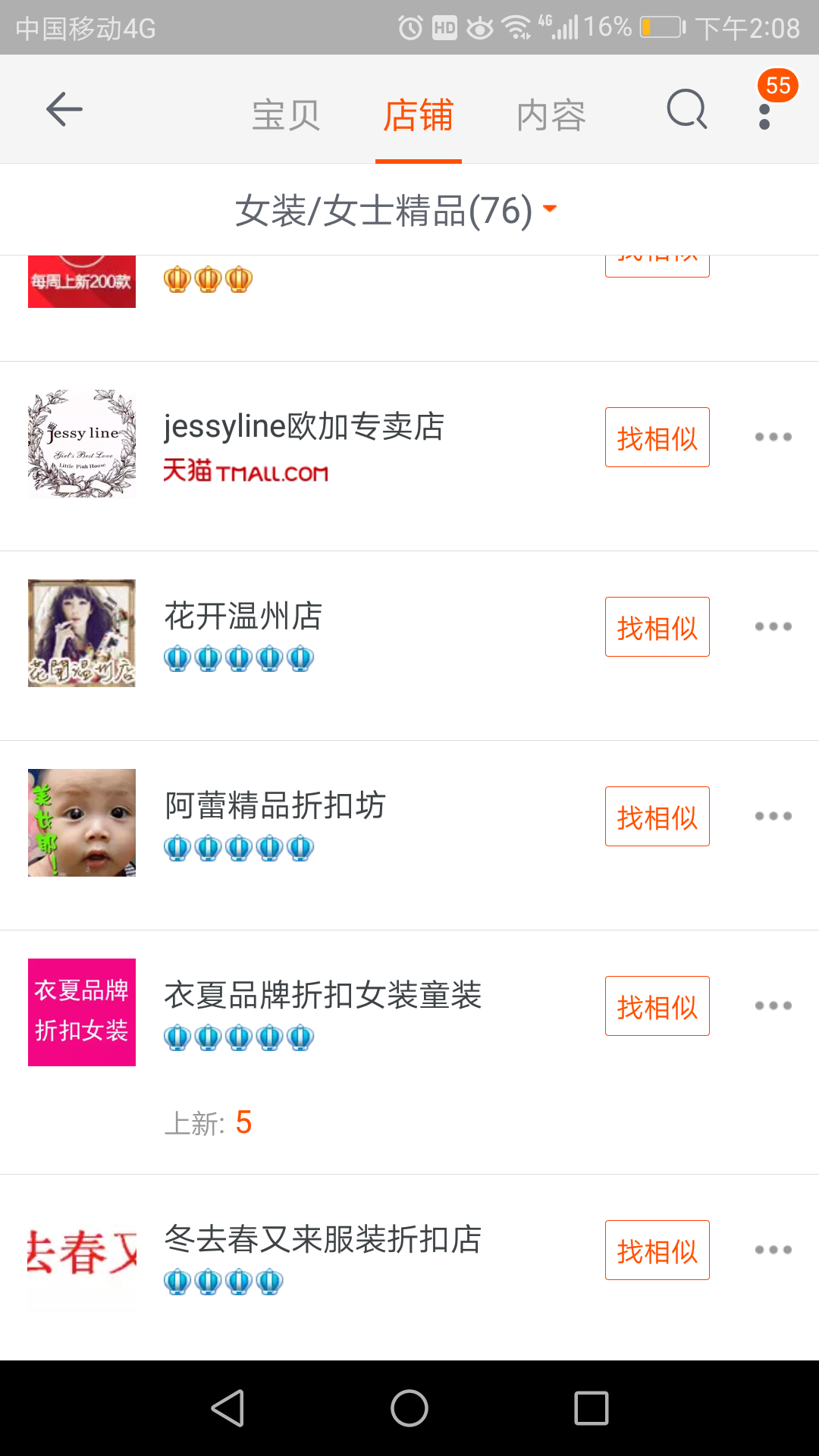
Task: Open the search icon in the top bar
Action: 687,109
